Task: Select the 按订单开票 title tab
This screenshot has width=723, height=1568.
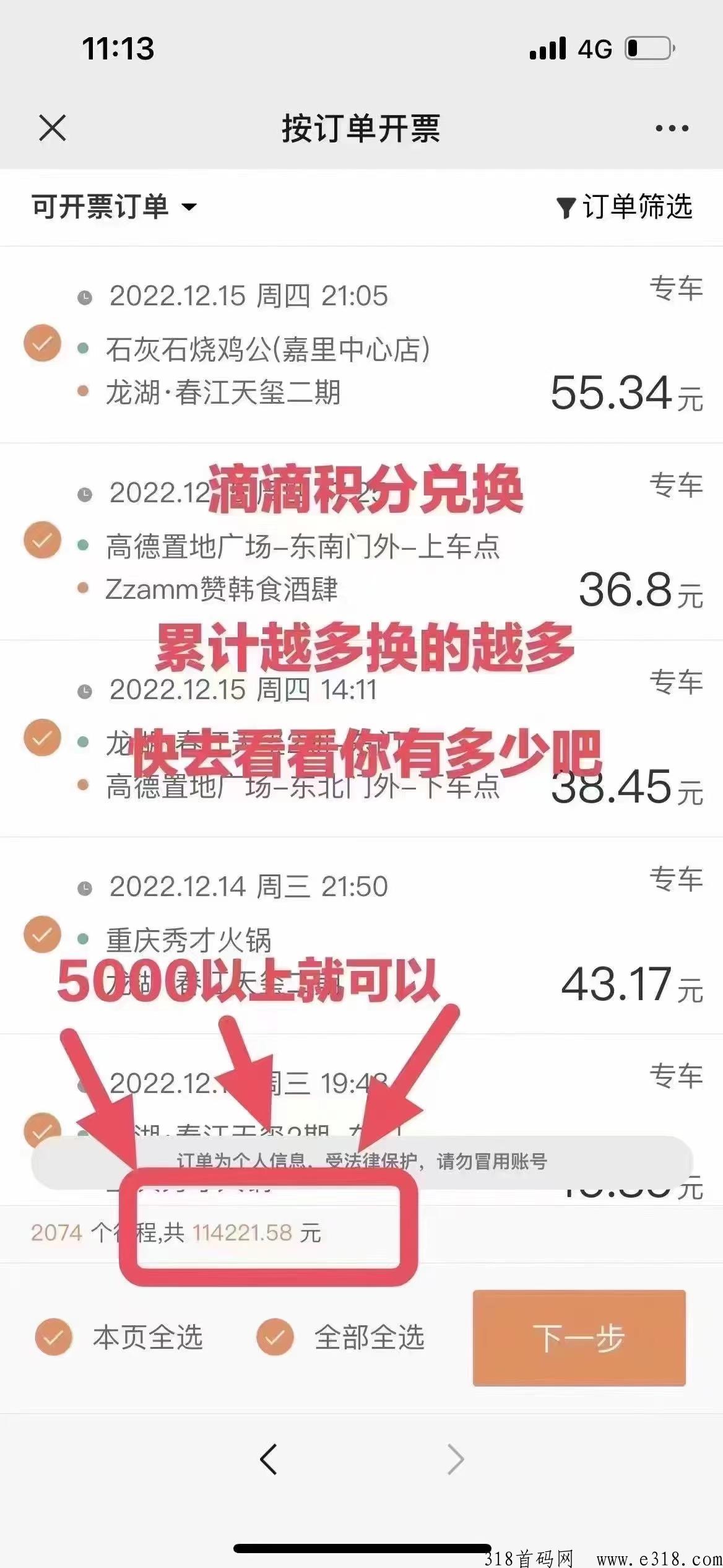Action: pos(361,128)
